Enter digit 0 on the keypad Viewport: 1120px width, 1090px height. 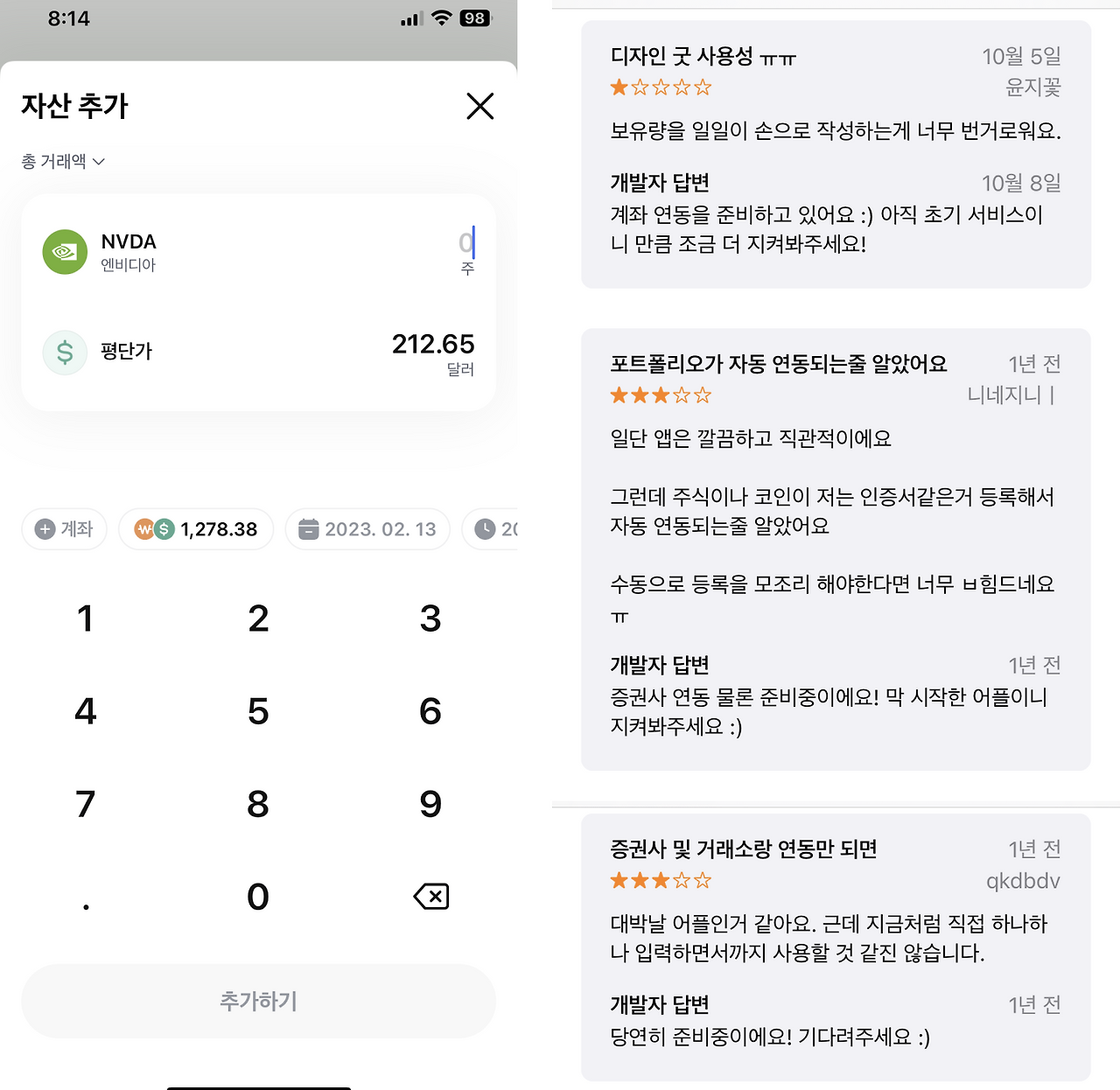tap(258, 898)
